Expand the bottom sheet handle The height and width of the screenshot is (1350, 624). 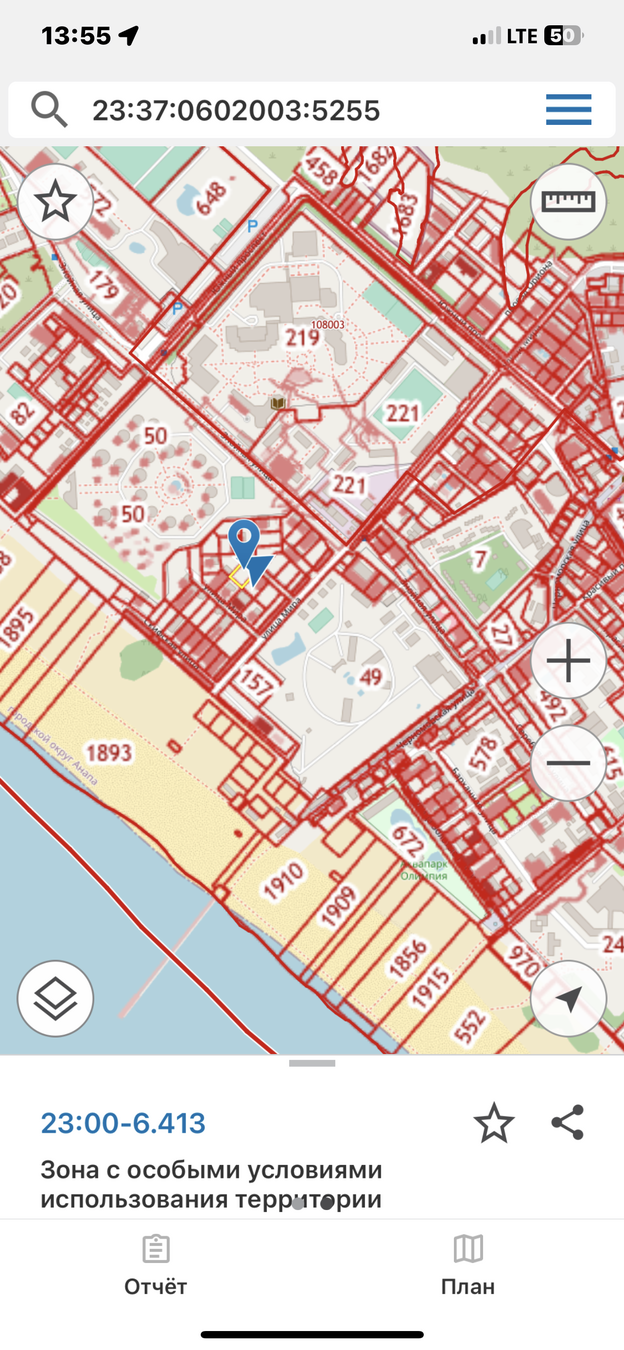(x=312, y=1064)
